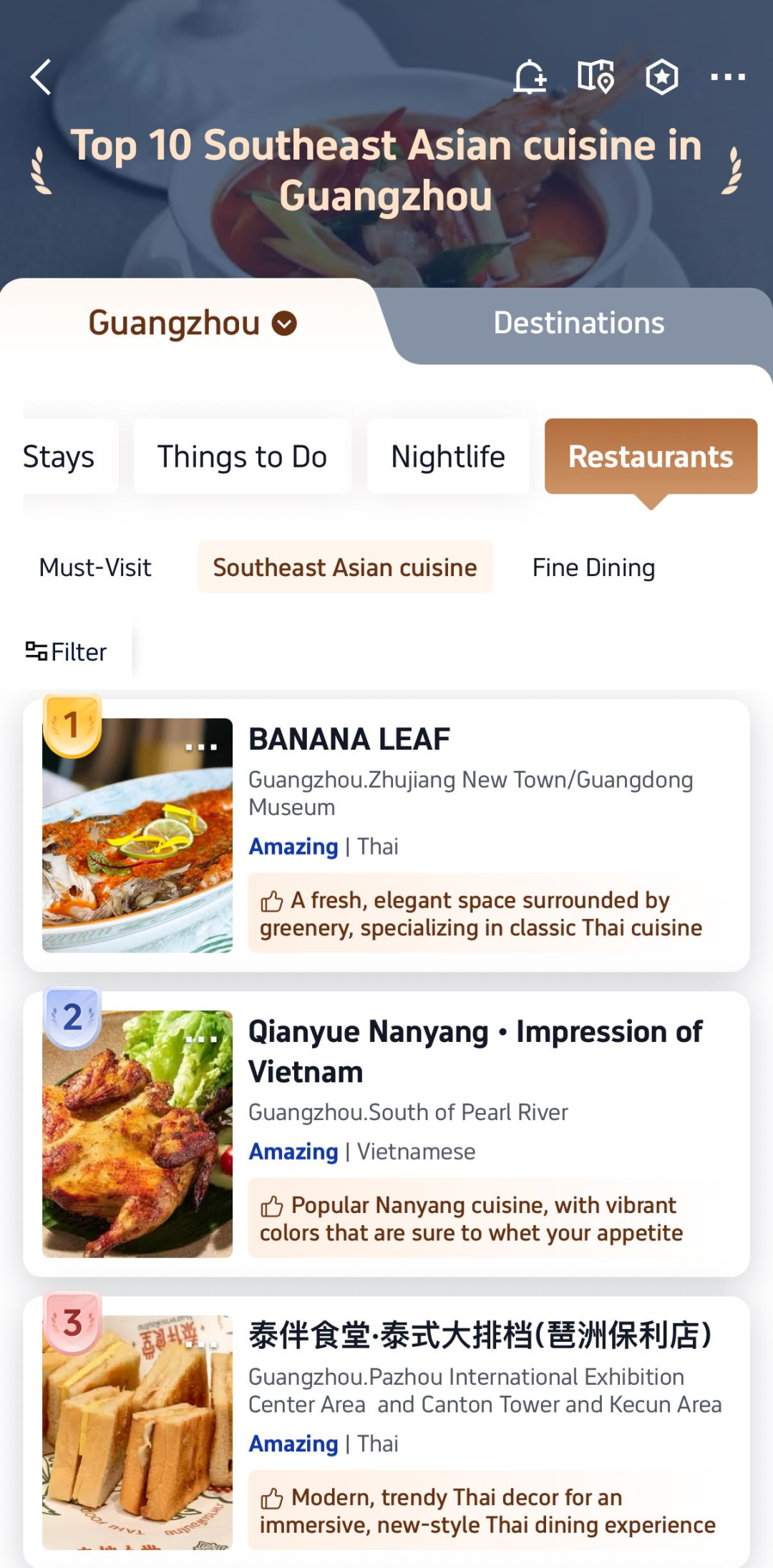
Task: Switch to the Destinations tab
Action: click(578, 323)
